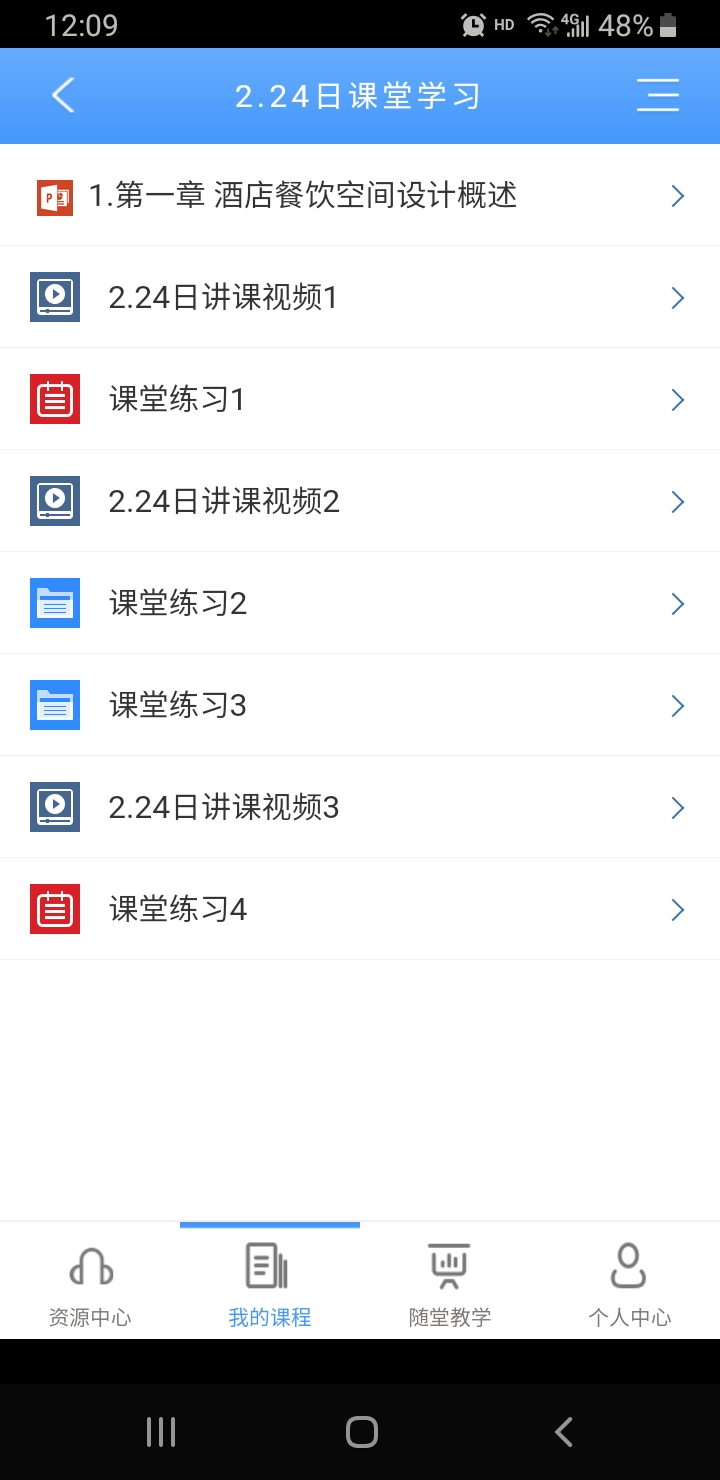Play 2.24日讲课视频2
Screen dimensions: 720x1480
360,501
